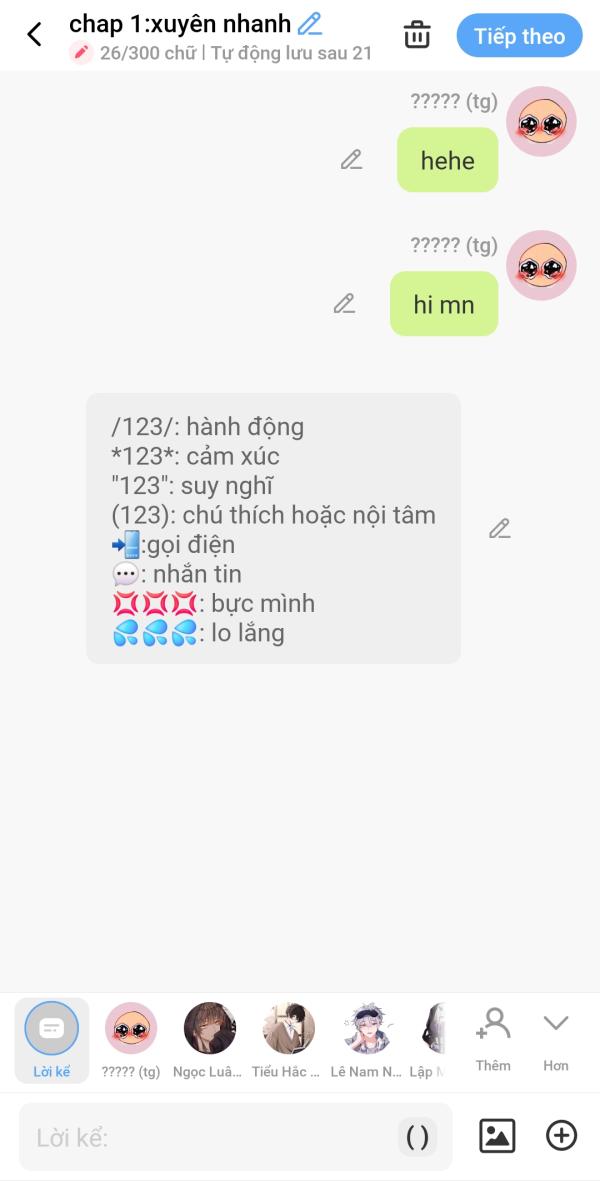600x1181 pixels.
Task: Tap the Tiếp theo button
Action: [x=519, y=36]
